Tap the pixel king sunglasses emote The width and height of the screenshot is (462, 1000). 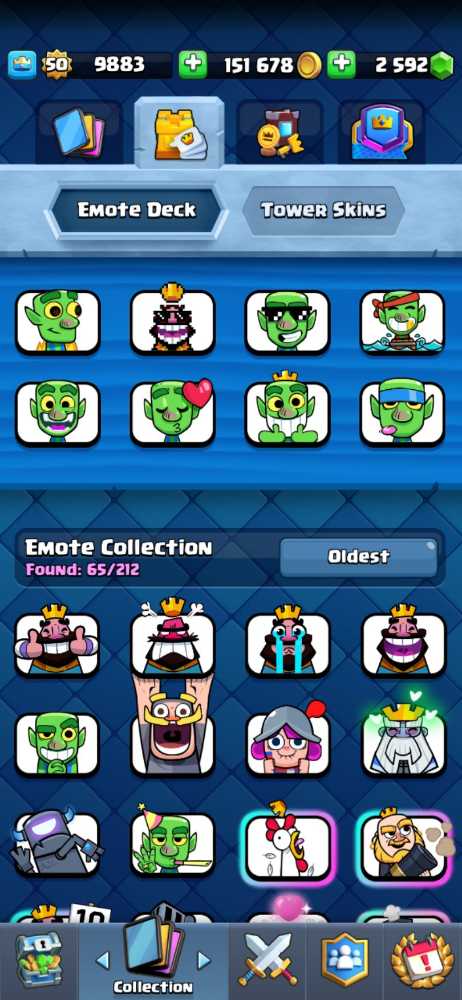coord(173,320)
